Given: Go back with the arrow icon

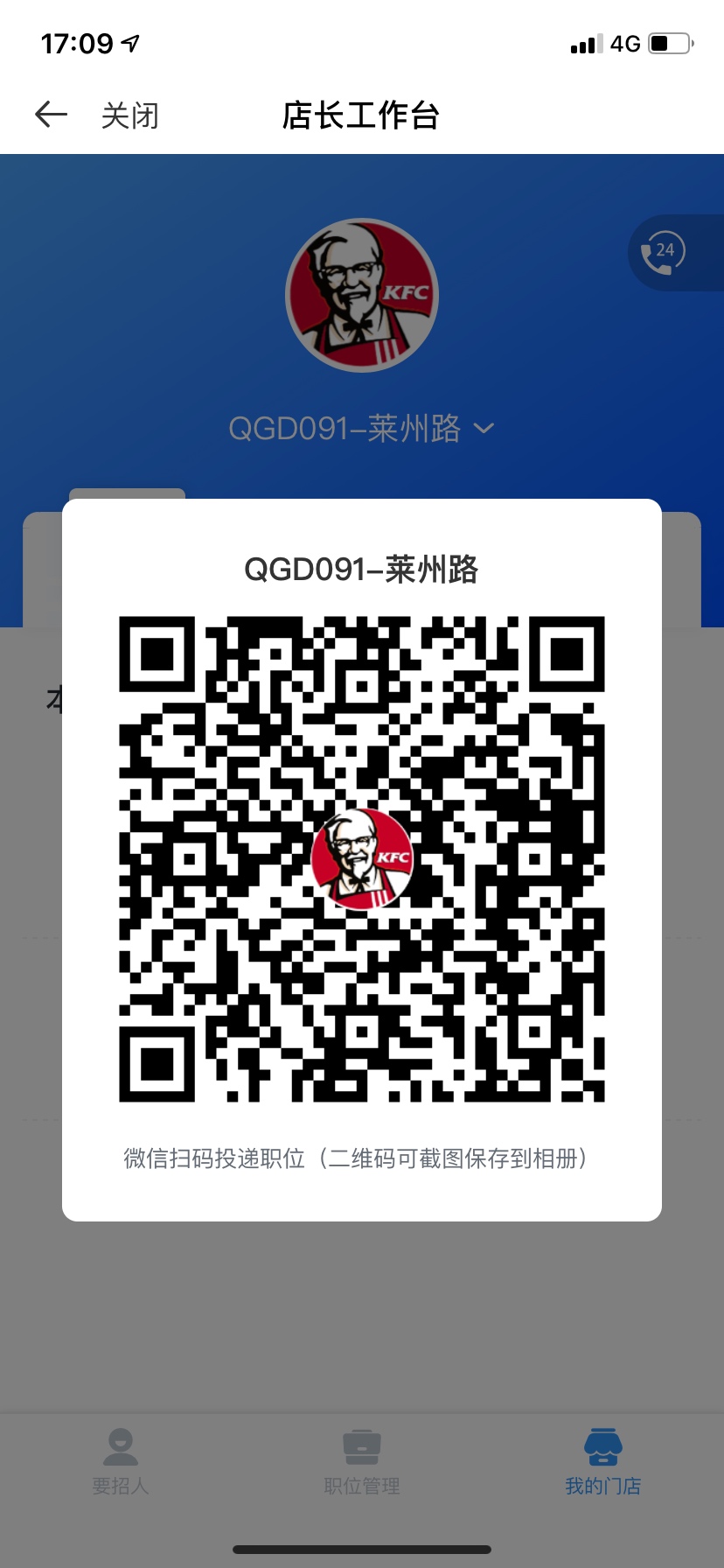Looking at the screenshot, I should [51, 115].
